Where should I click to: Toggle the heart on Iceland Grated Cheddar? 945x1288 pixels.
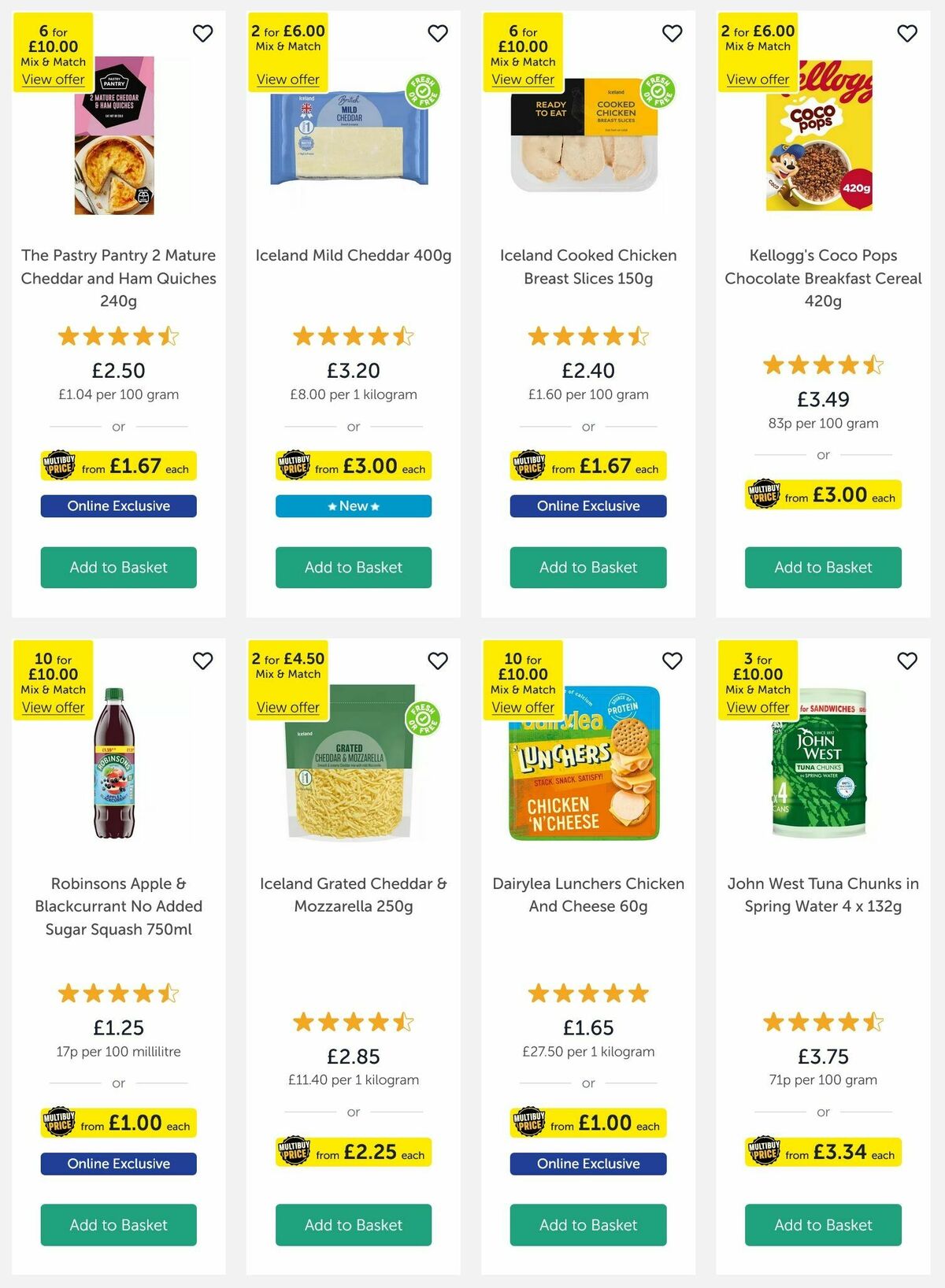[x=439, y=661]
